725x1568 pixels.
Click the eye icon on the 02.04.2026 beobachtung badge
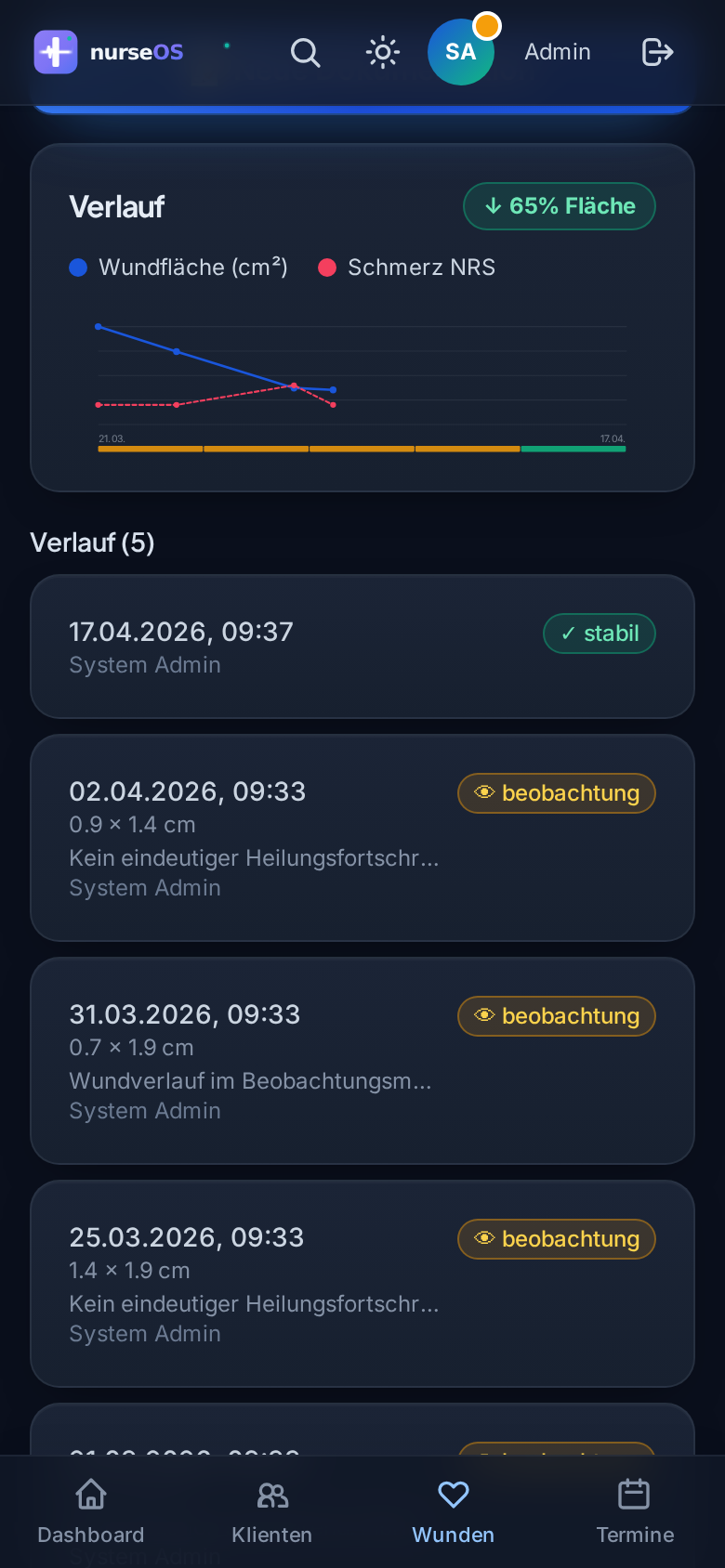[x=483, y=792]
